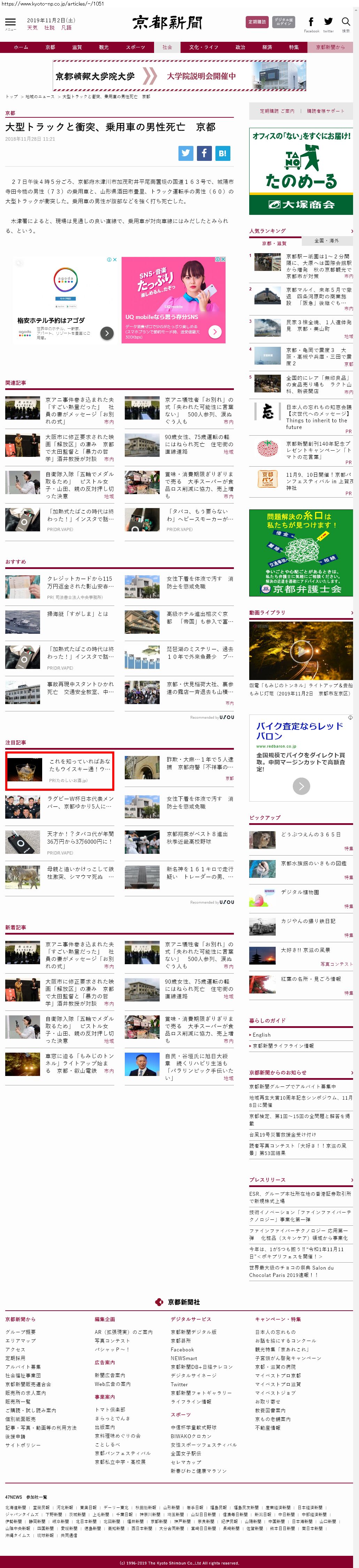Viewport: 359px width, 1568px height.
Task: Open the English link in 暮らしのガイド
Action: 262,1035
